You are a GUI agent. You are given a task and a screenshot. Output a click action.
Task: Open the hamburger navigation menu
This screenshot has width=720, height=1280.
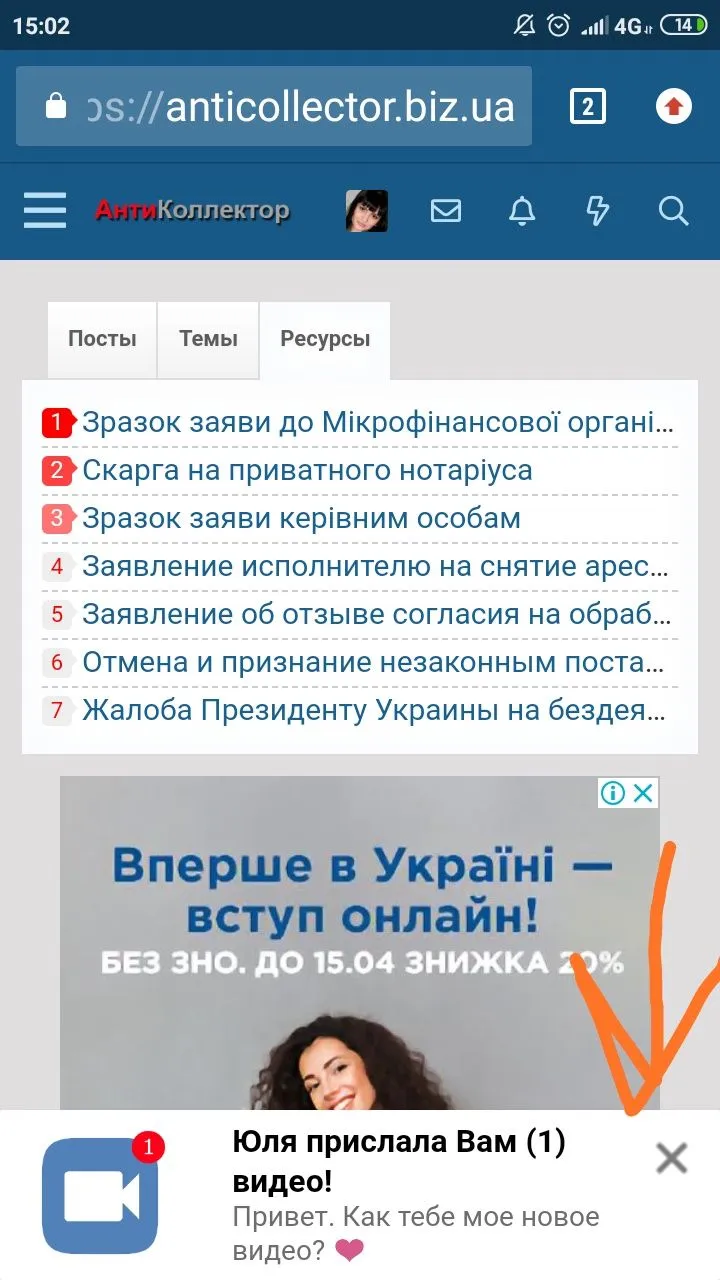click(45, 211)
